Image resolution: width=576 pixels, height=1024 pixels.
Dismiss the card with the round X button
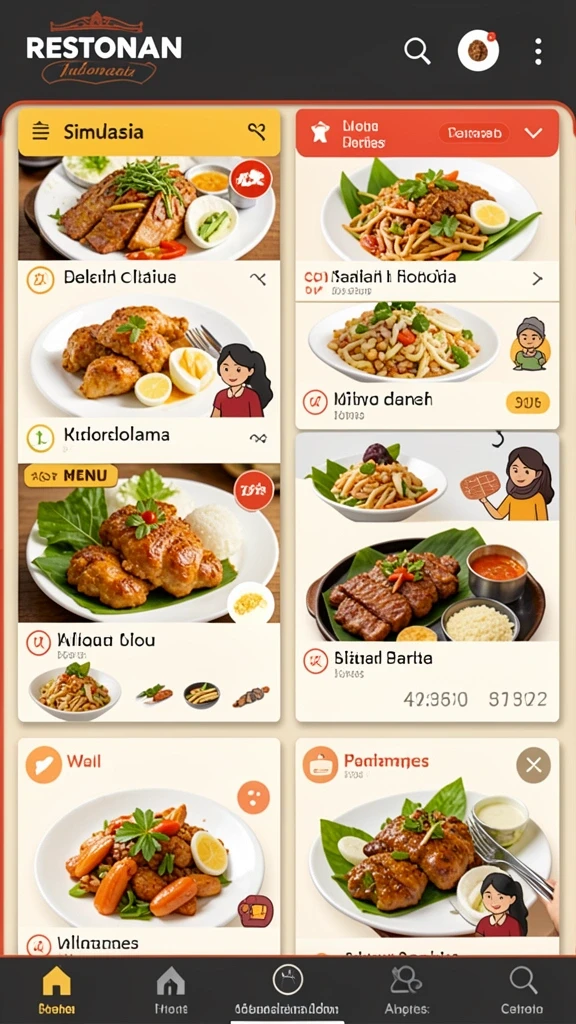(534, 765)
